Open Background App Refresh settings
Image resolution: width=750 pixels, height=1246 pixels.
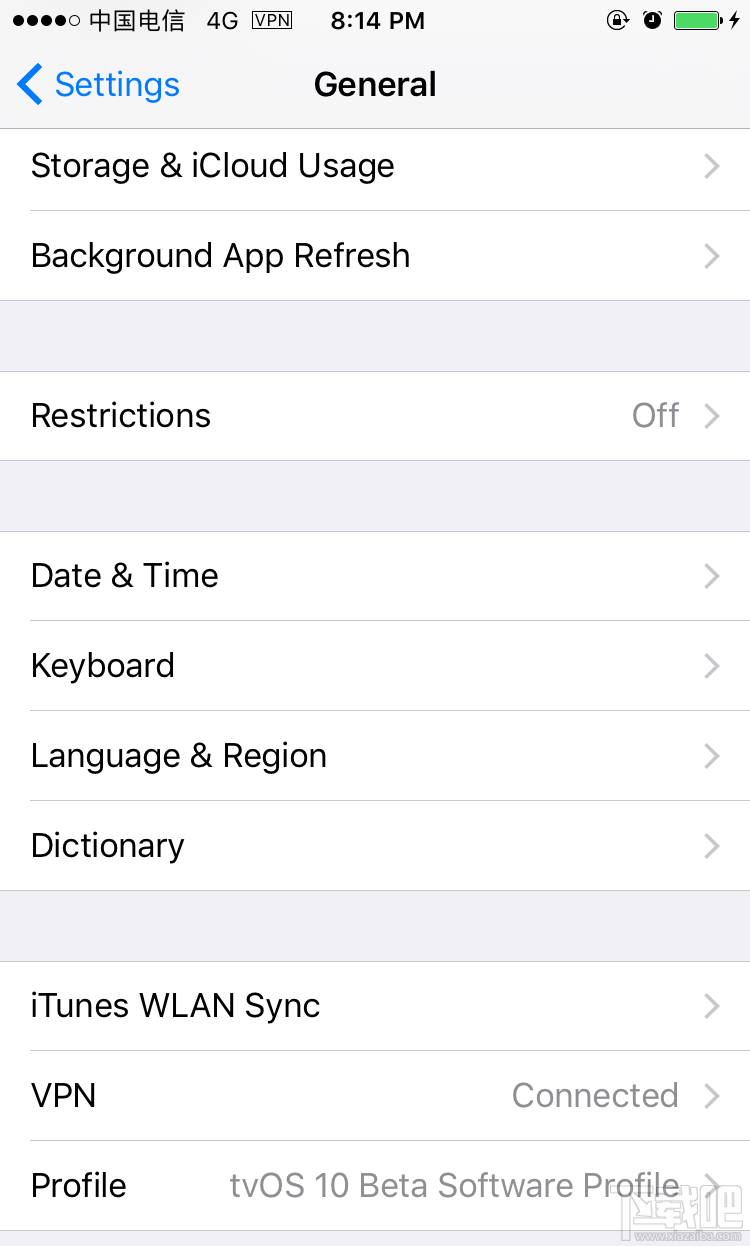tap(375, 256)
